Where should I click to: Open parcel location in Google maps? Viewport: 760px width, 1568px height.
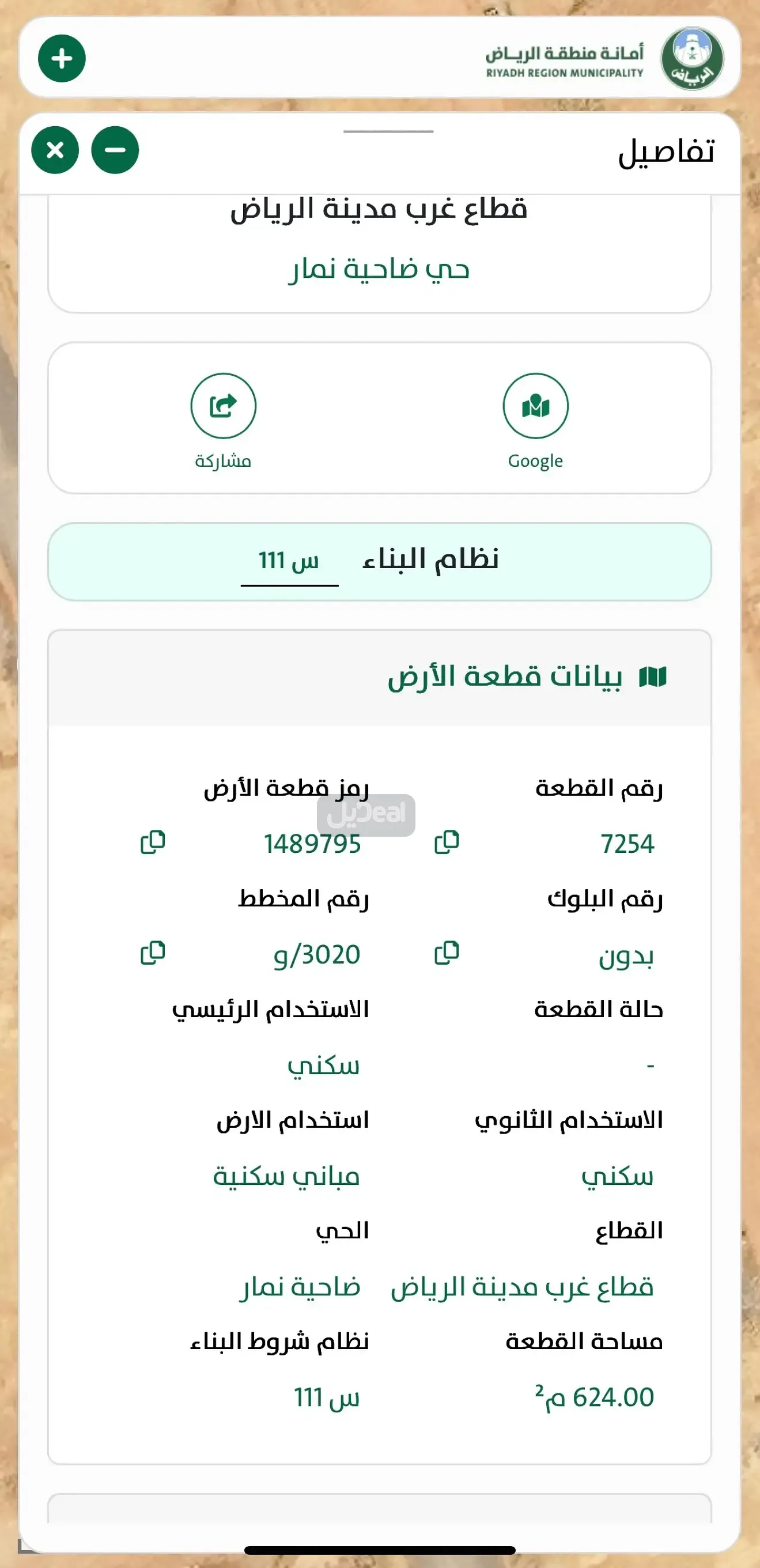[535, 406]
